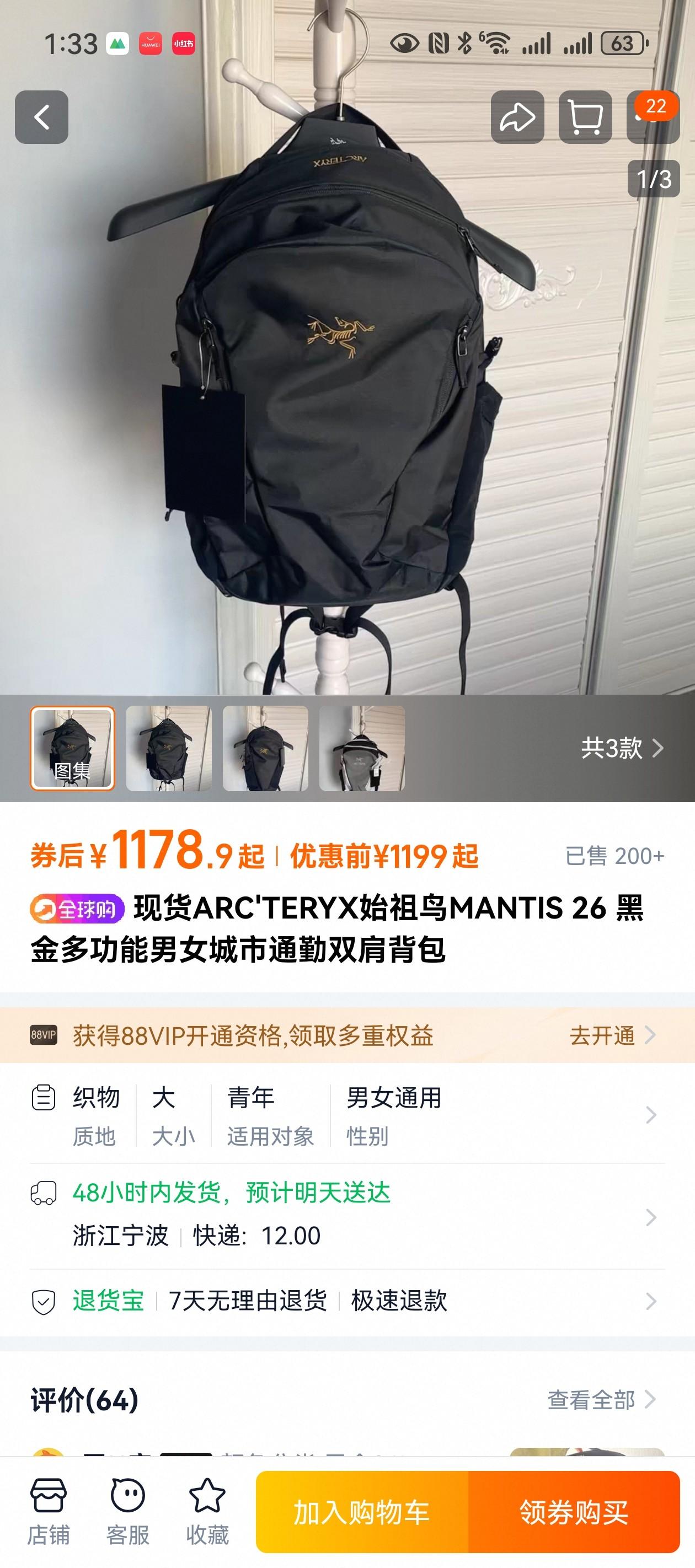Open shipping details for 浙江宁波 快递
The height and width of the screenshot is (1568, 695).
coord(347,1215)
